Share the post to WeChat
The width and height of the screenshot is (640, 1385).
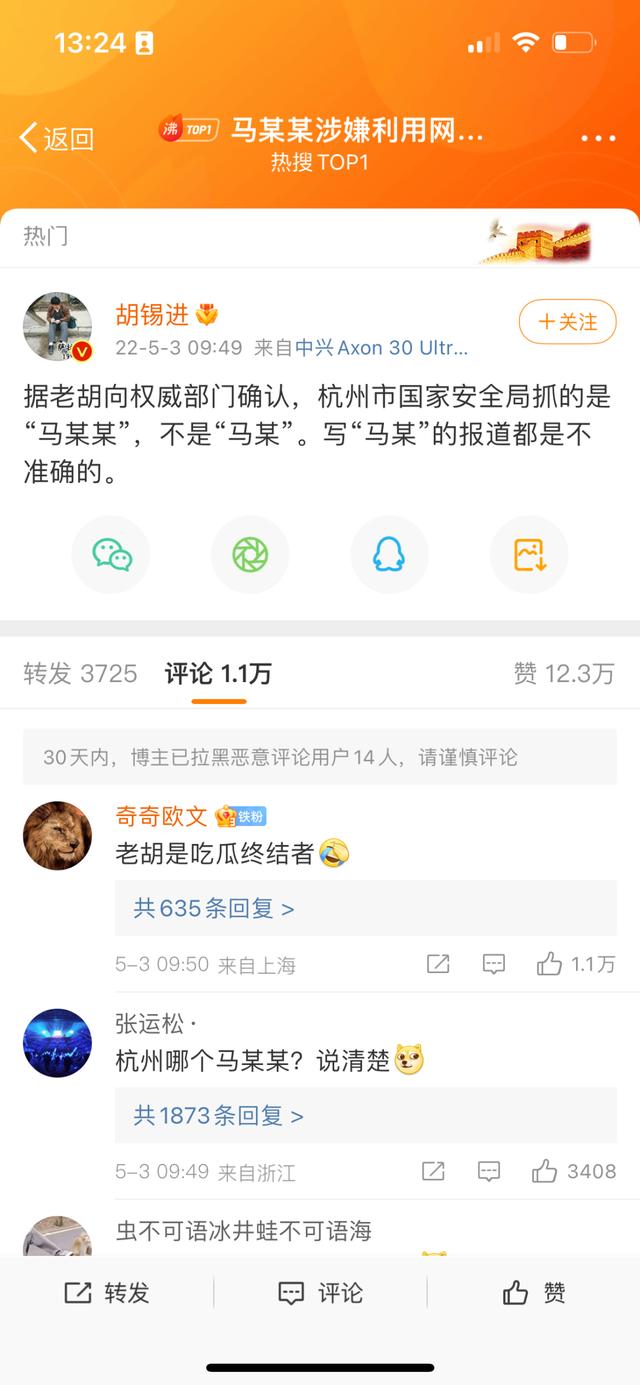[x=112, y=554]
